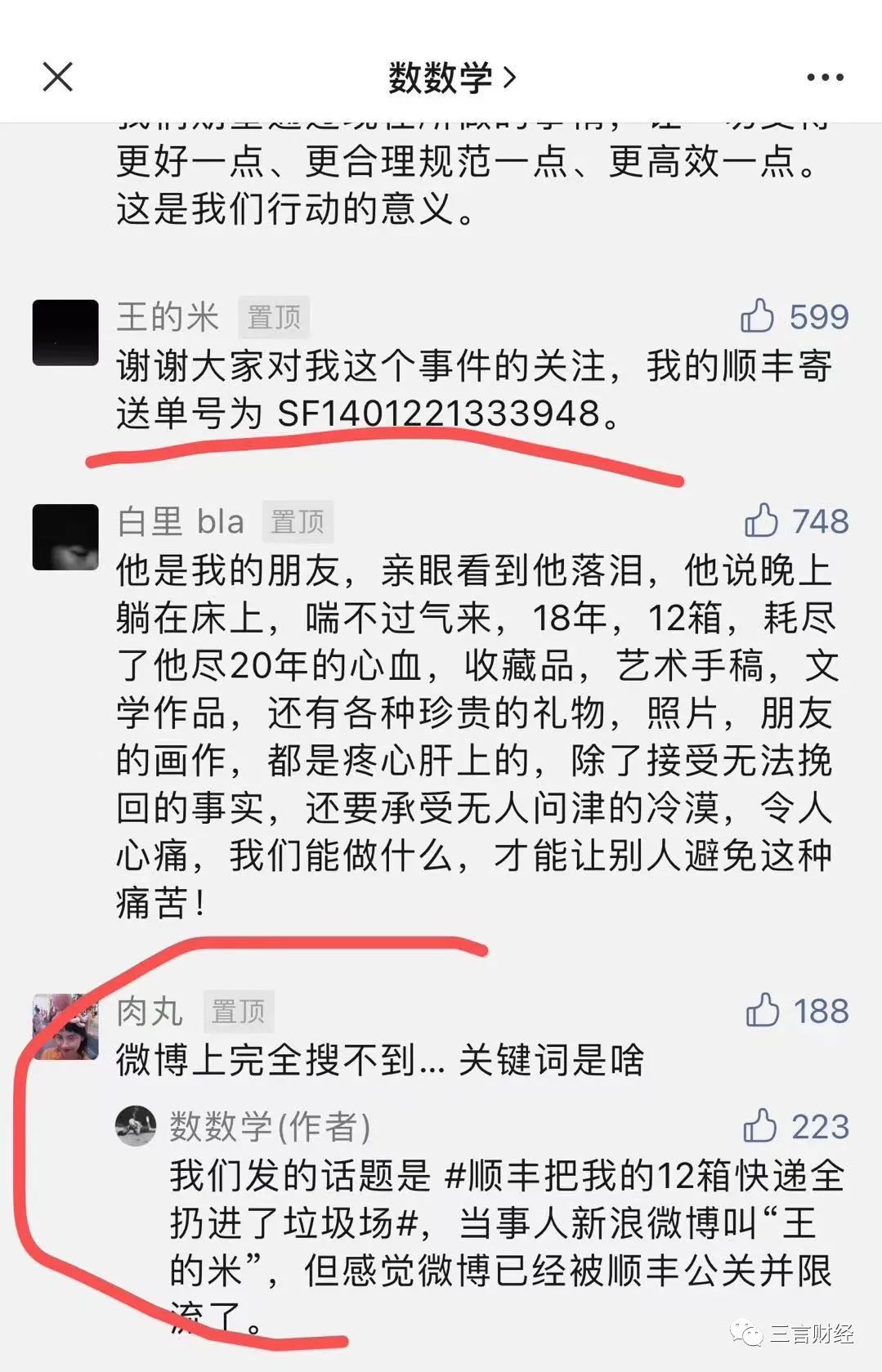Like 王的米's comment
This screenshot has height=1372, width=882.
pos(758,316)
